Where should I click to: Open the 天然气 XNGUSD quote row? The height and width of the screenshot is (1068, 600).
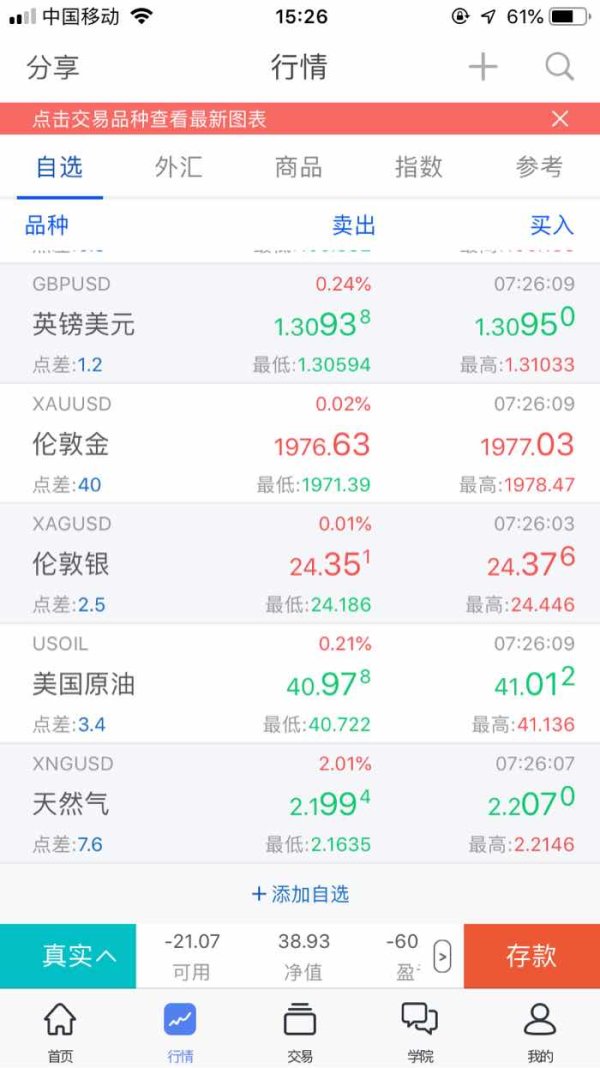click(x=300, y=803)
